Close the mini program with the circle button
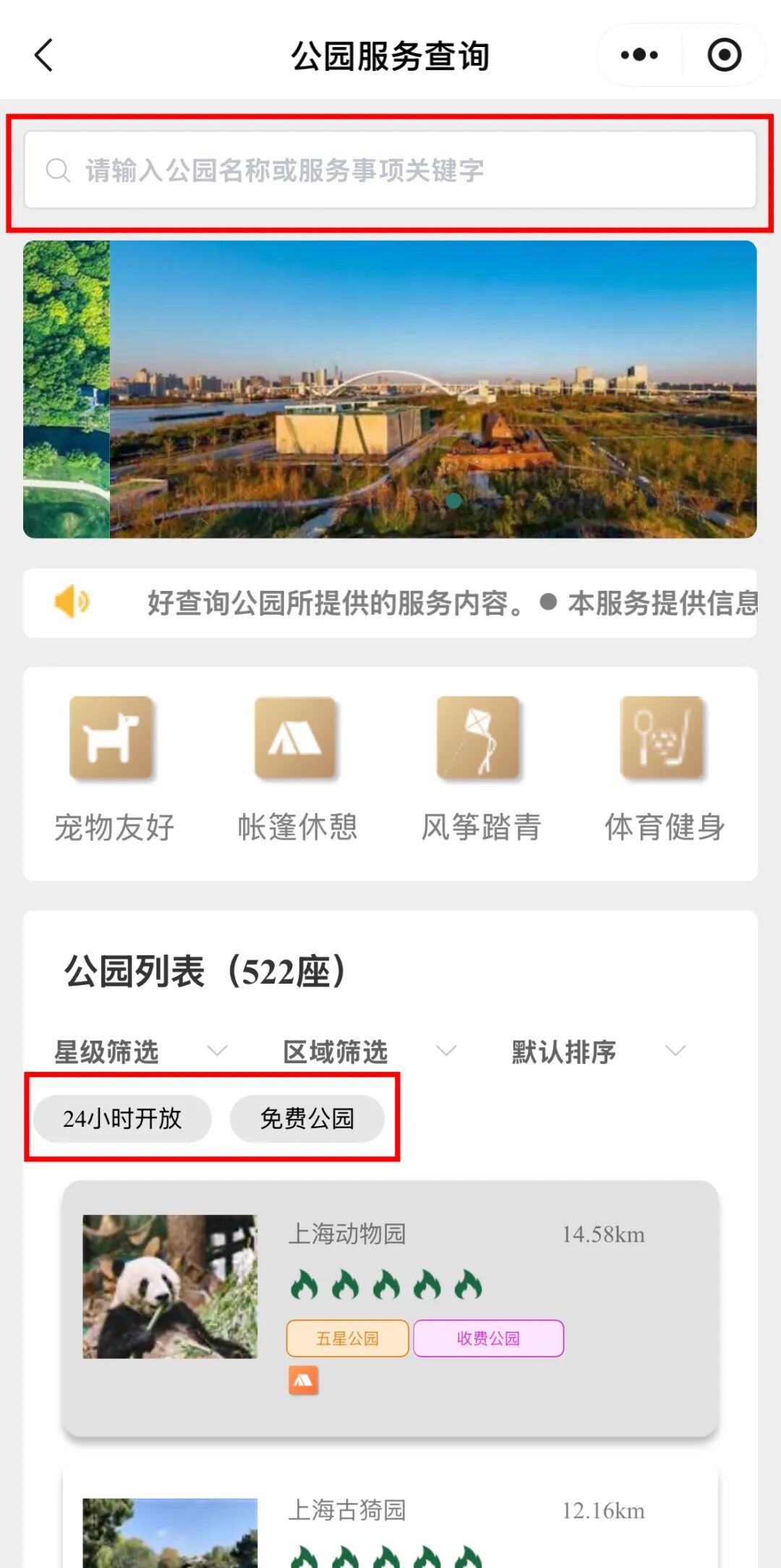Screen dimensions: 781x1568 coord(724,56)
